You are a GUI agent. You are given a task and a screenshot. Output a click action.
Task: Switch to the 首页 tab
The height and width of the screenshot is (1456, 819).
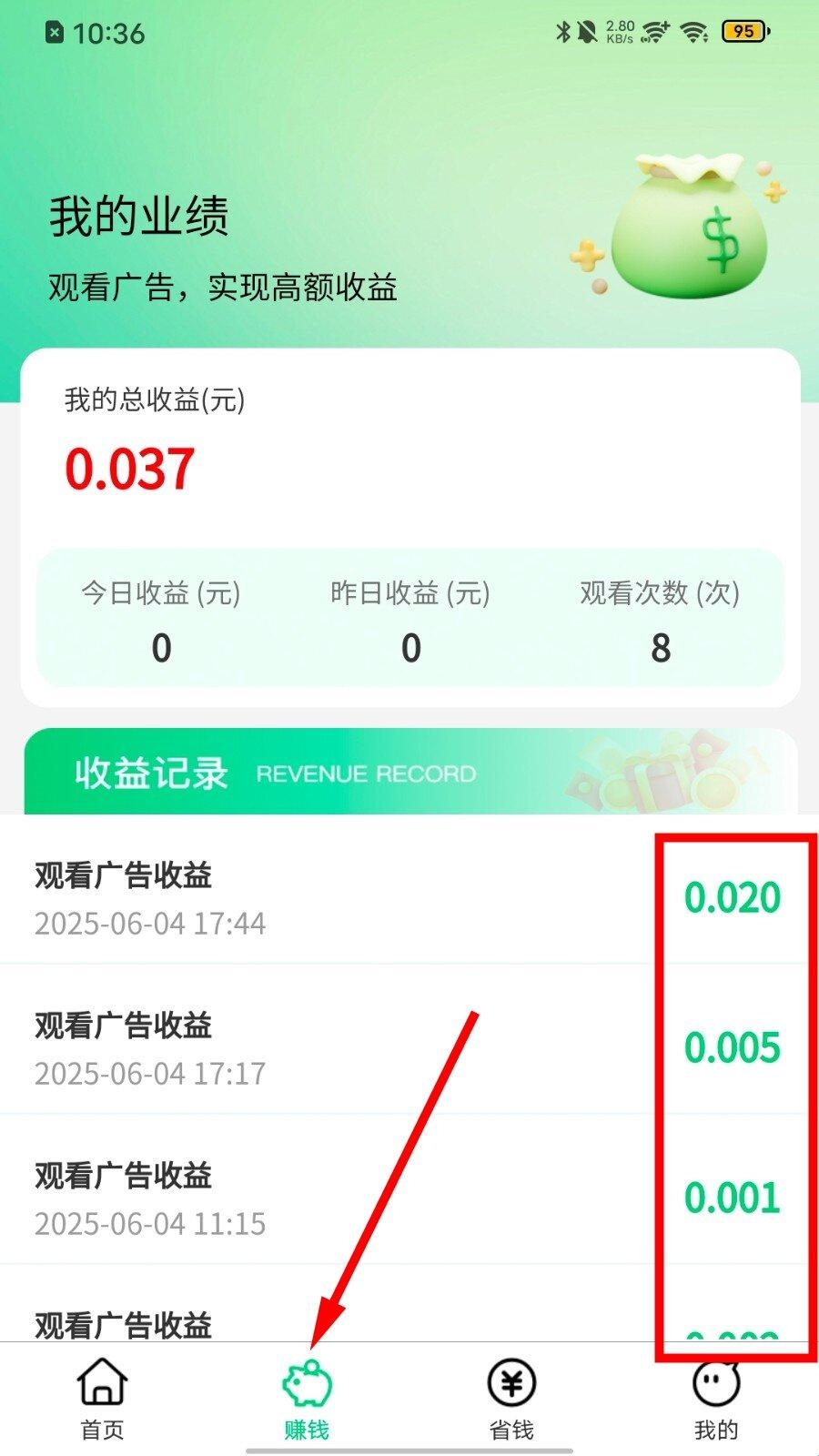click(x=102, y=1397)
